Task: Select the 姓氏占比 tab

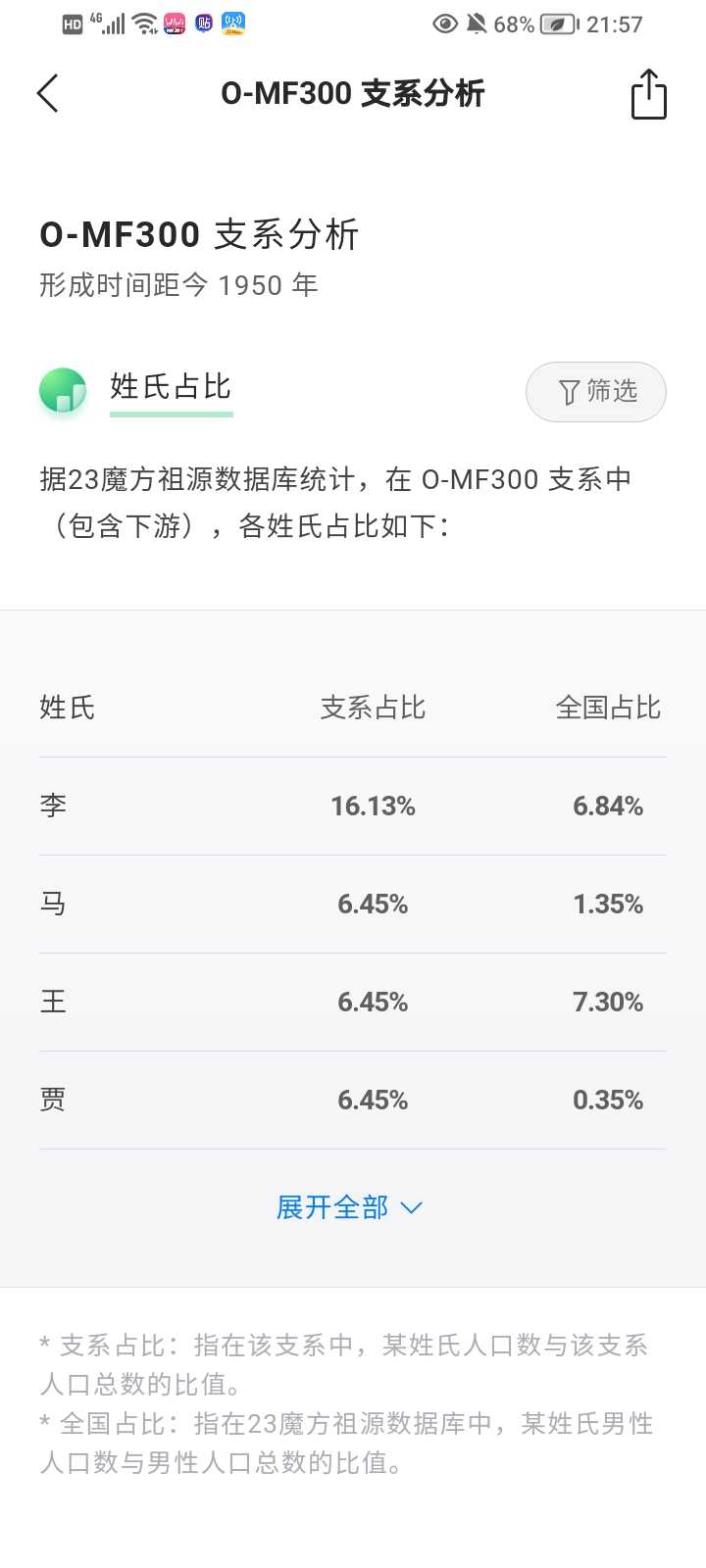Action: point(171,387)
